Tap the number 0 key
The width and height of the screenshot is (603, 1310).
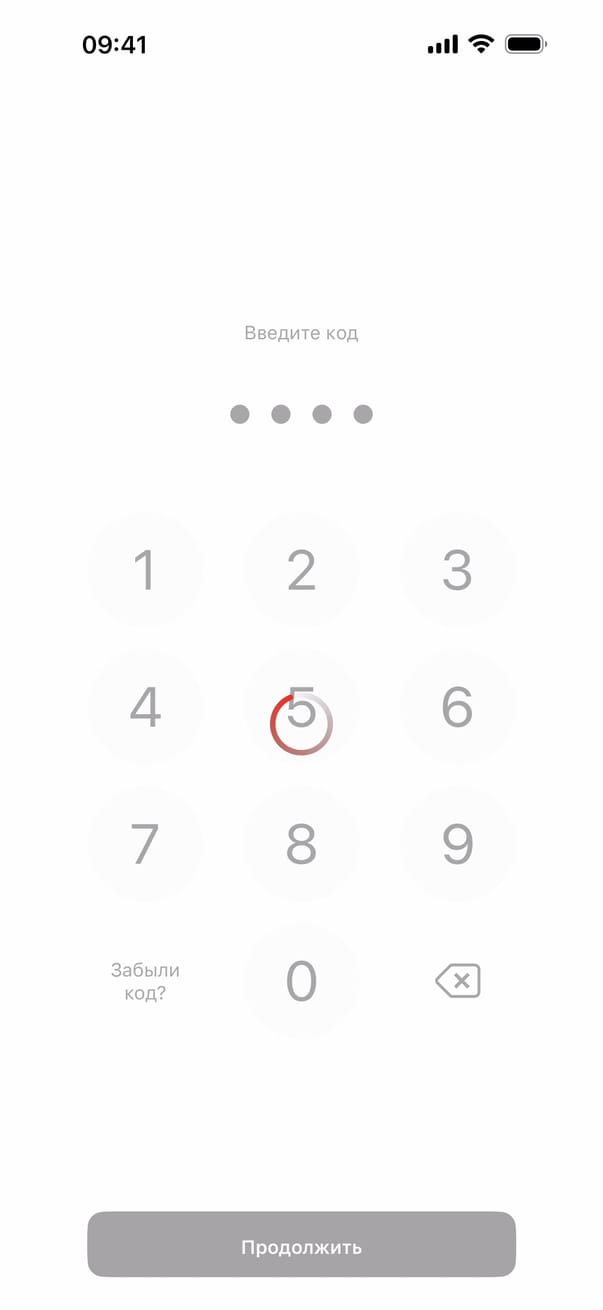point(301,981)
